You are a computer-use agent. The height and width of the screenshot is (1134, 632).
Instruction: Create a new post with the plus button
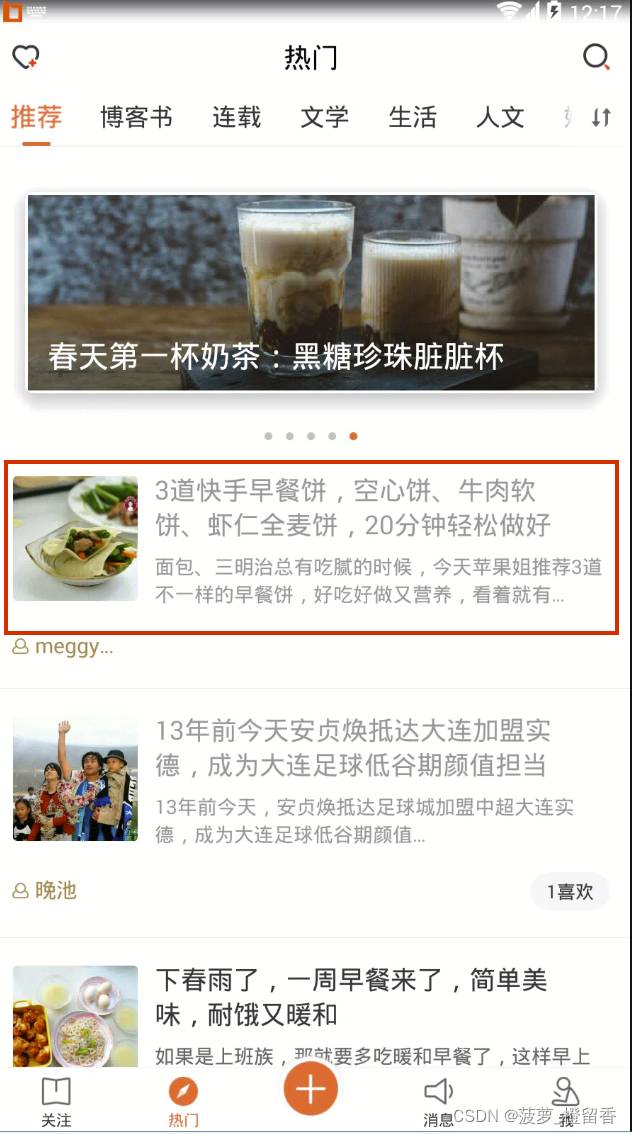(x=311, y=1088)
